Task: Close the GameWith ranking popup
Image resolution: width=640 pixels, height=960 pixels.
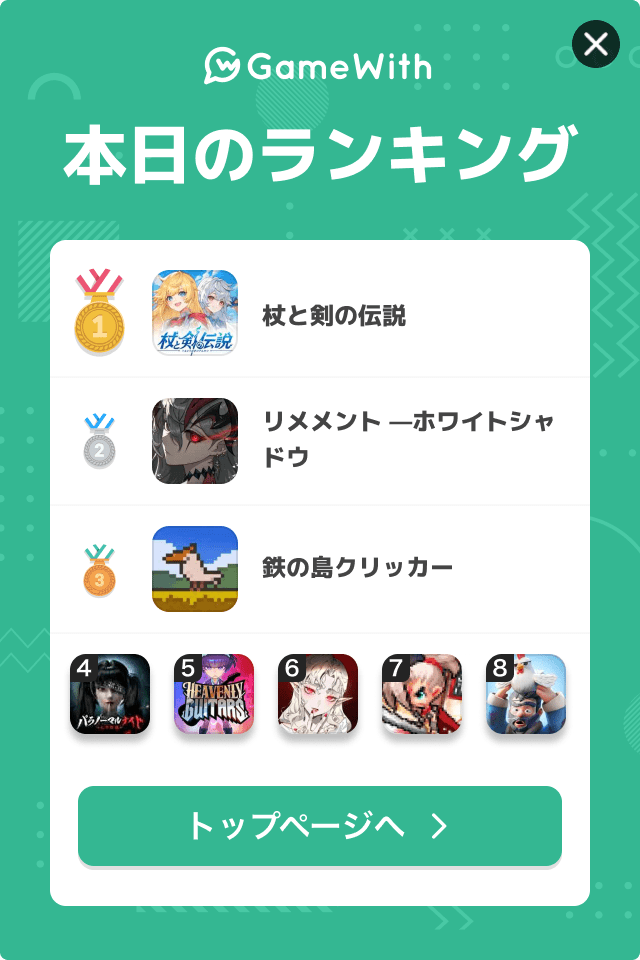Action: pyautogui.click(x=596, y=44)
